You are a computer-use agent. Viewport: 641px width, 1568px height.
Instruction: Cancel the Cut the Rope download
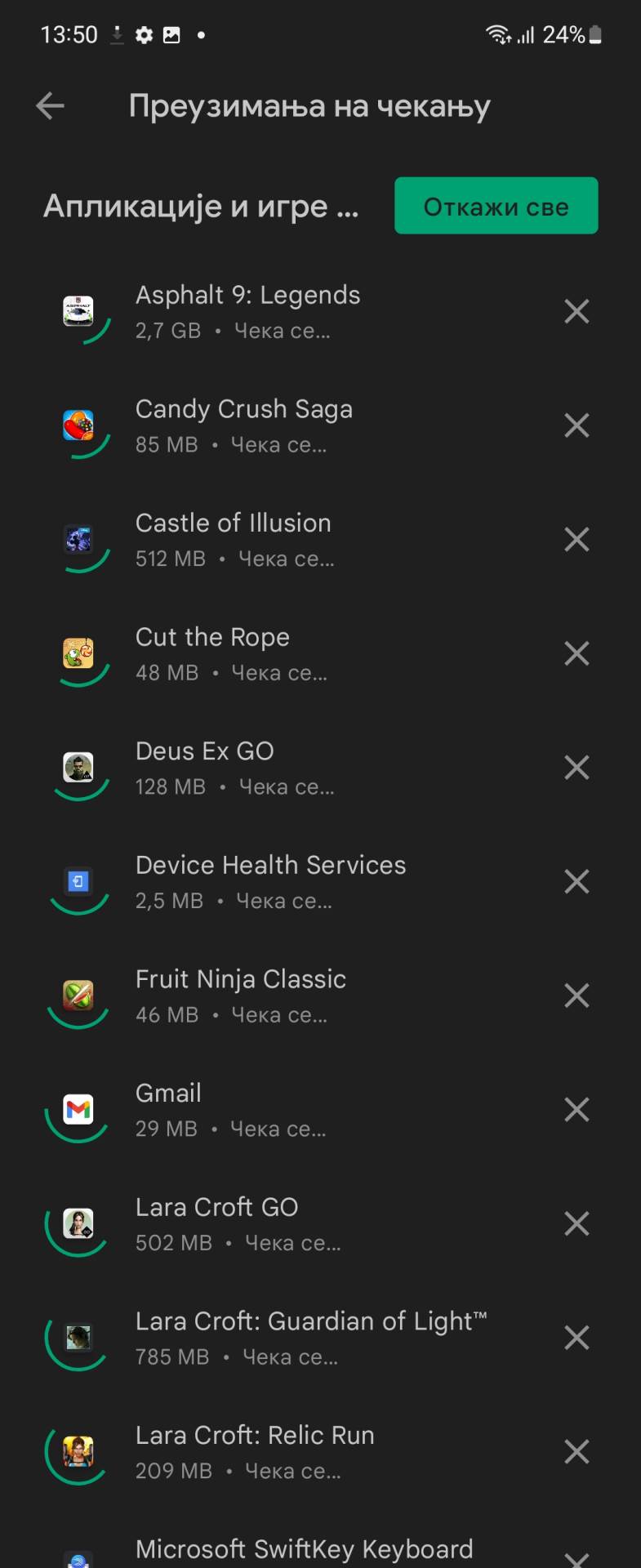pos(576,653)
